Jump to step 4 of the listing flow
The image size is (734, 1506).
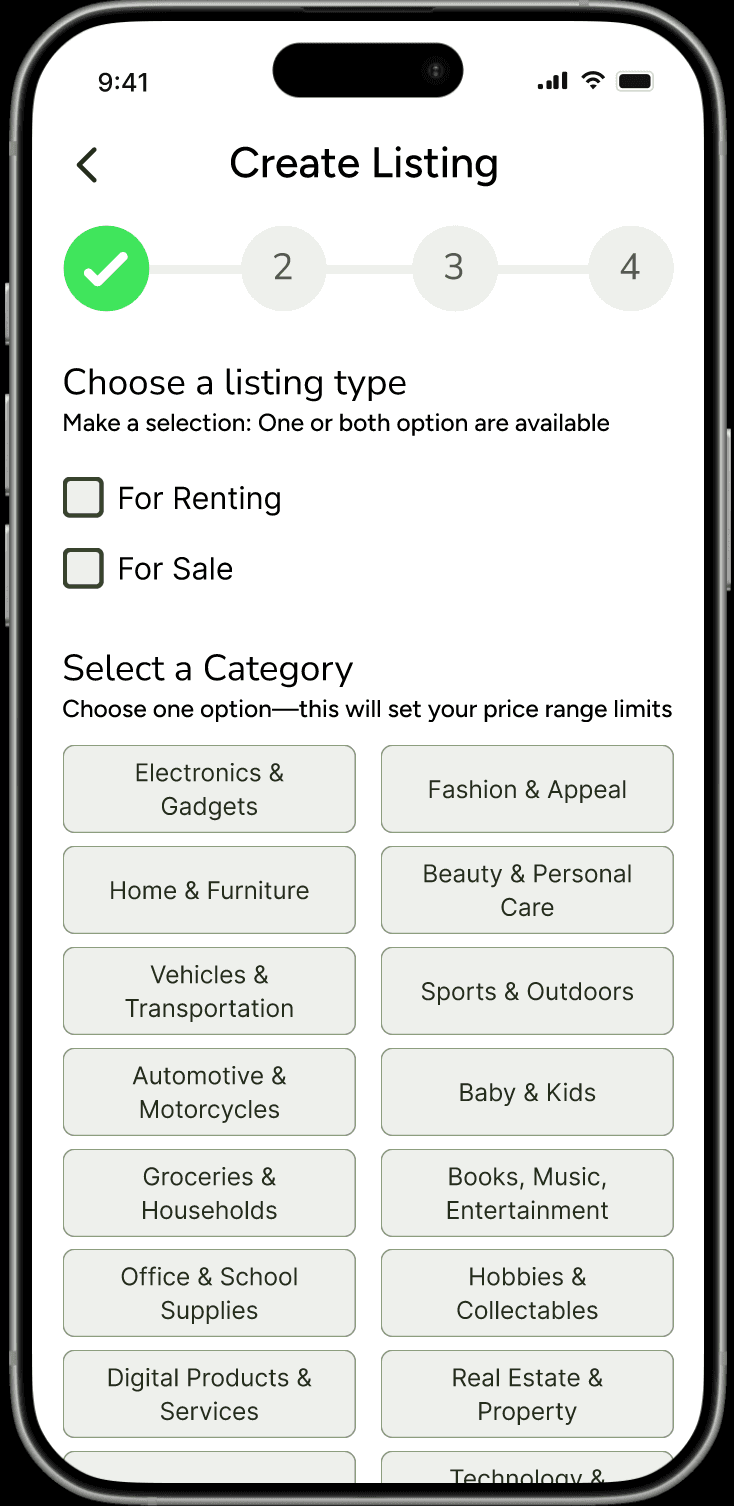pos(630,267)
